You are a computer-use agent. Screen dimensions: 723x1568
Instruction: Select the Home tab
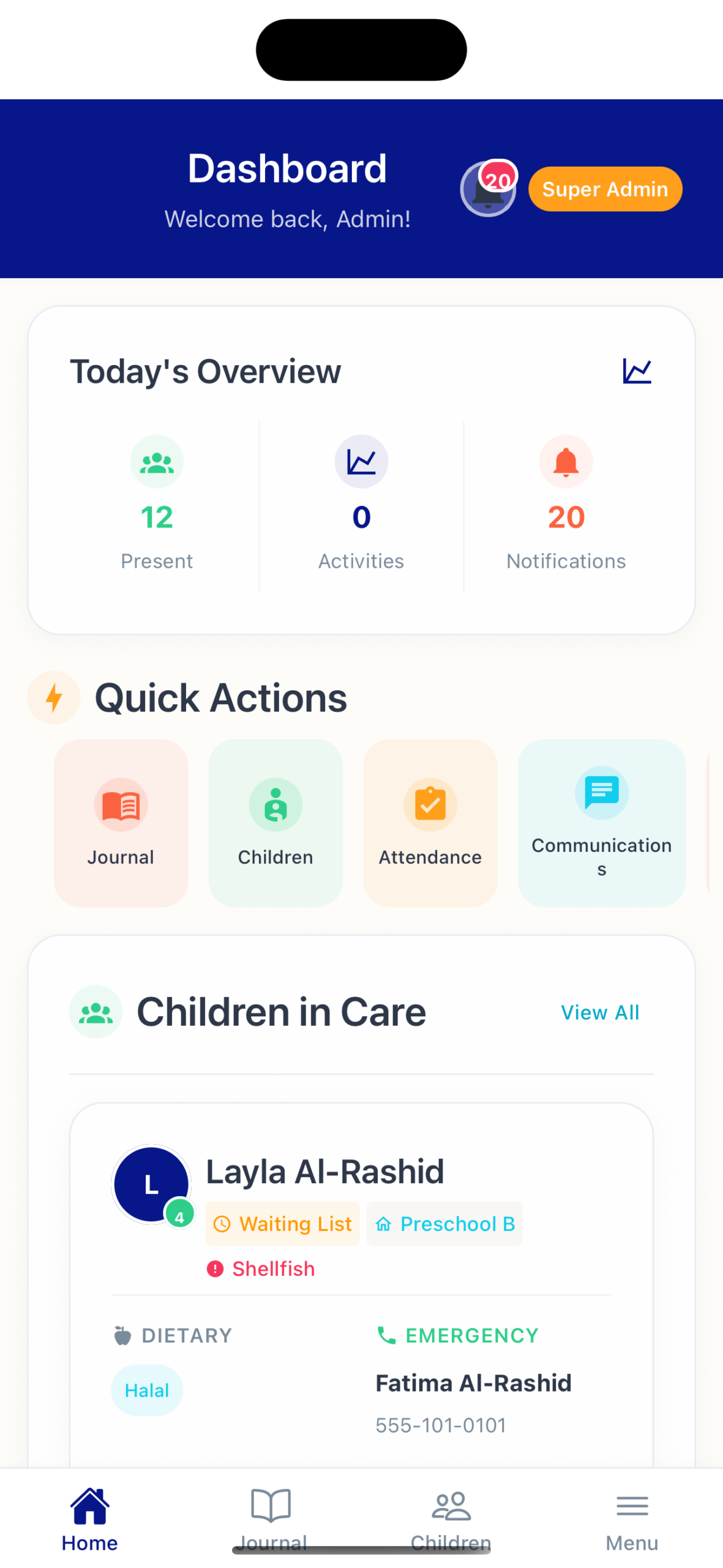pyautogui.click(x=89, y=1513)
